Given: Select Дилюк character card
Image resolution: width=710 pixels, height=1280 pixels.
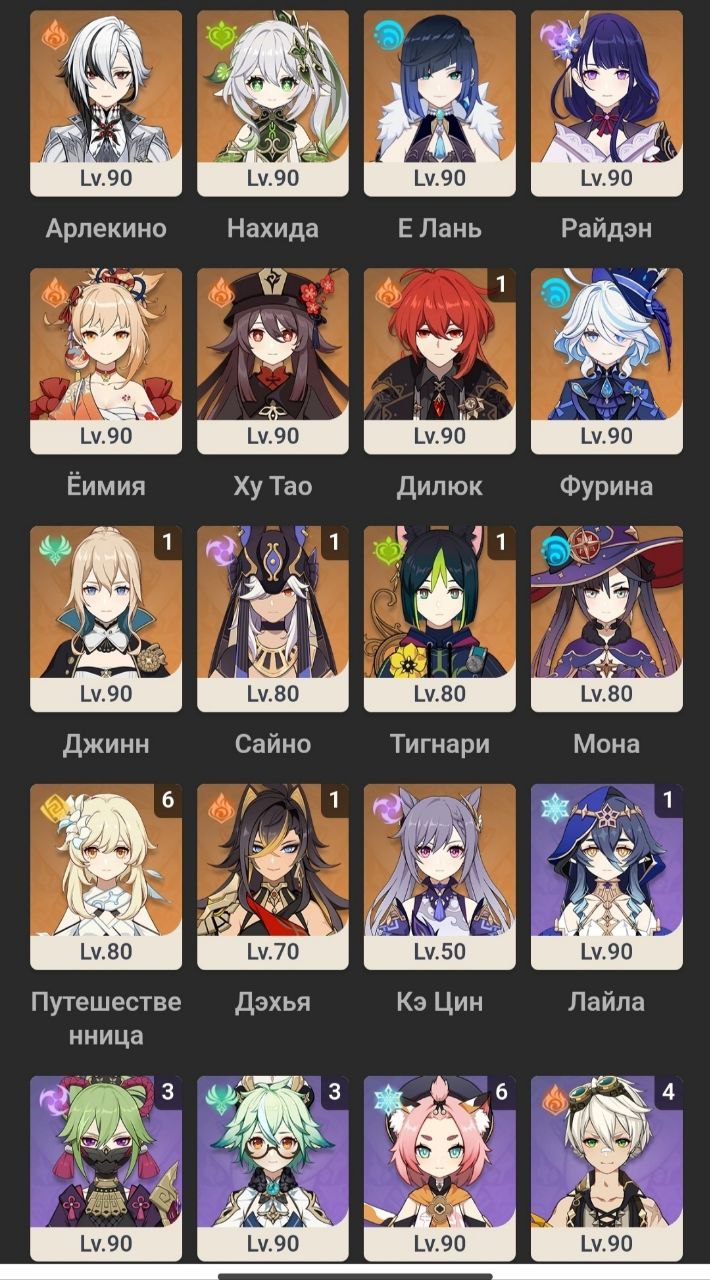Looking at the screenshot, I should (440, 358).
